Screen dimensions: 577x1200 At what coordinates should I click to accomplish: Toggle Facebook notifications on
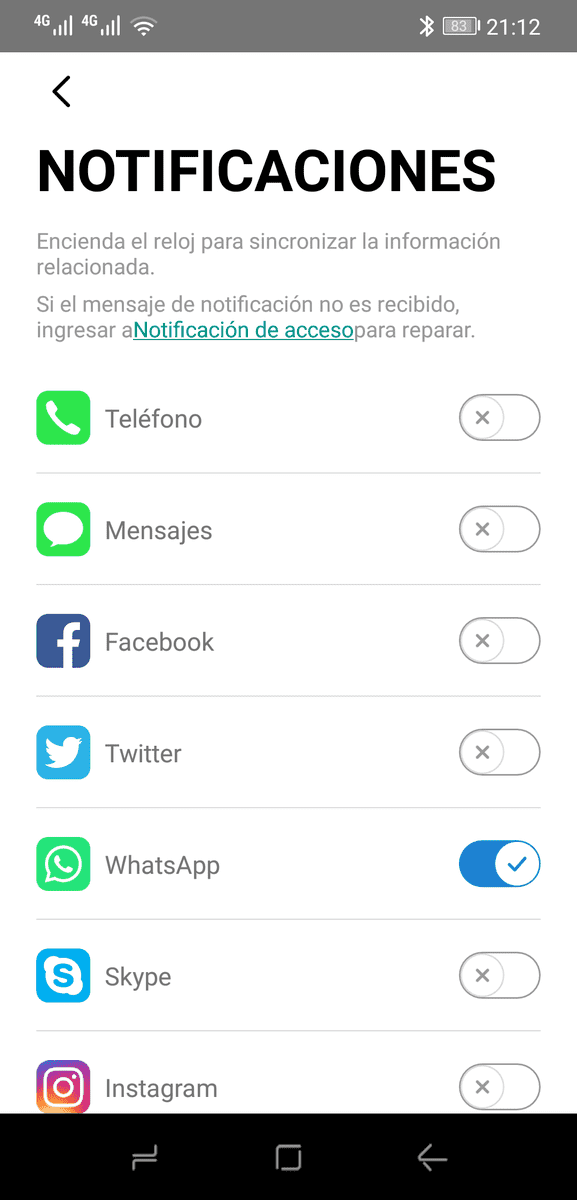point(499,641)
